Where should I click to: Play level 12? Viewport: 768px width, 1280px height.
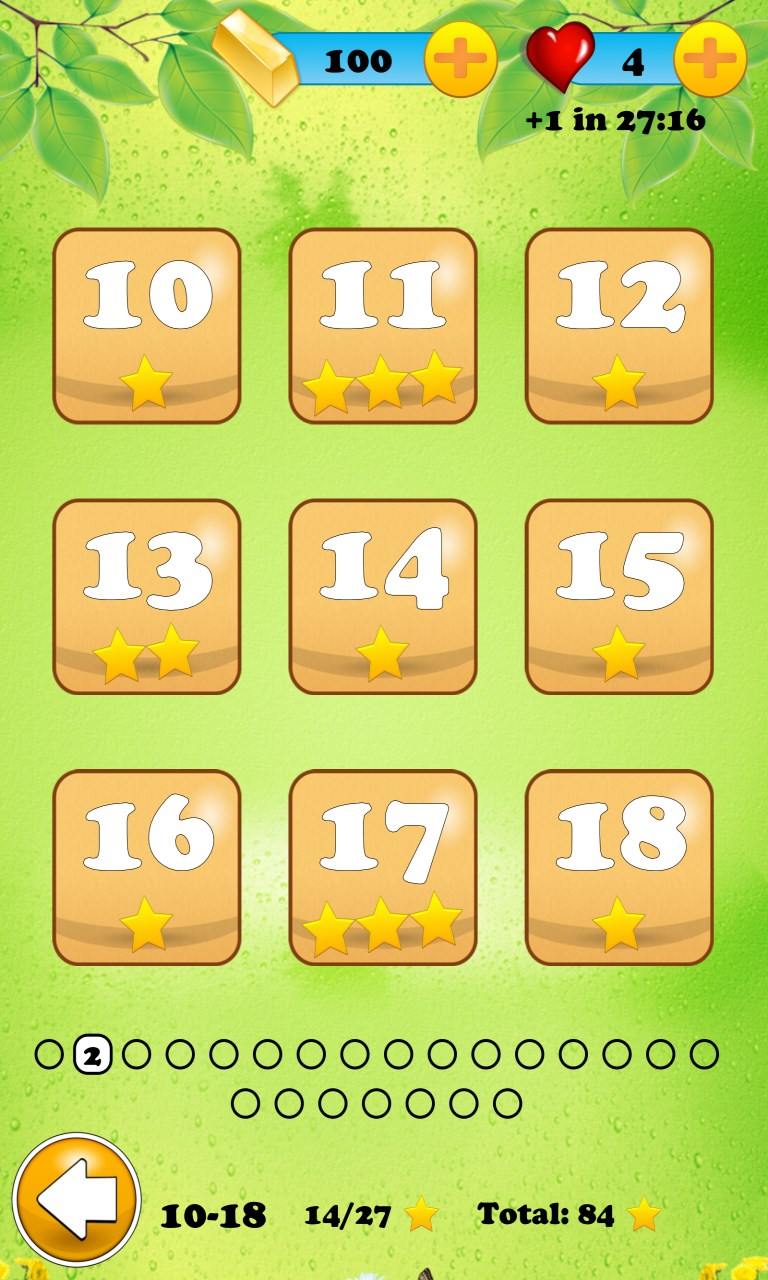coord(619,325)
